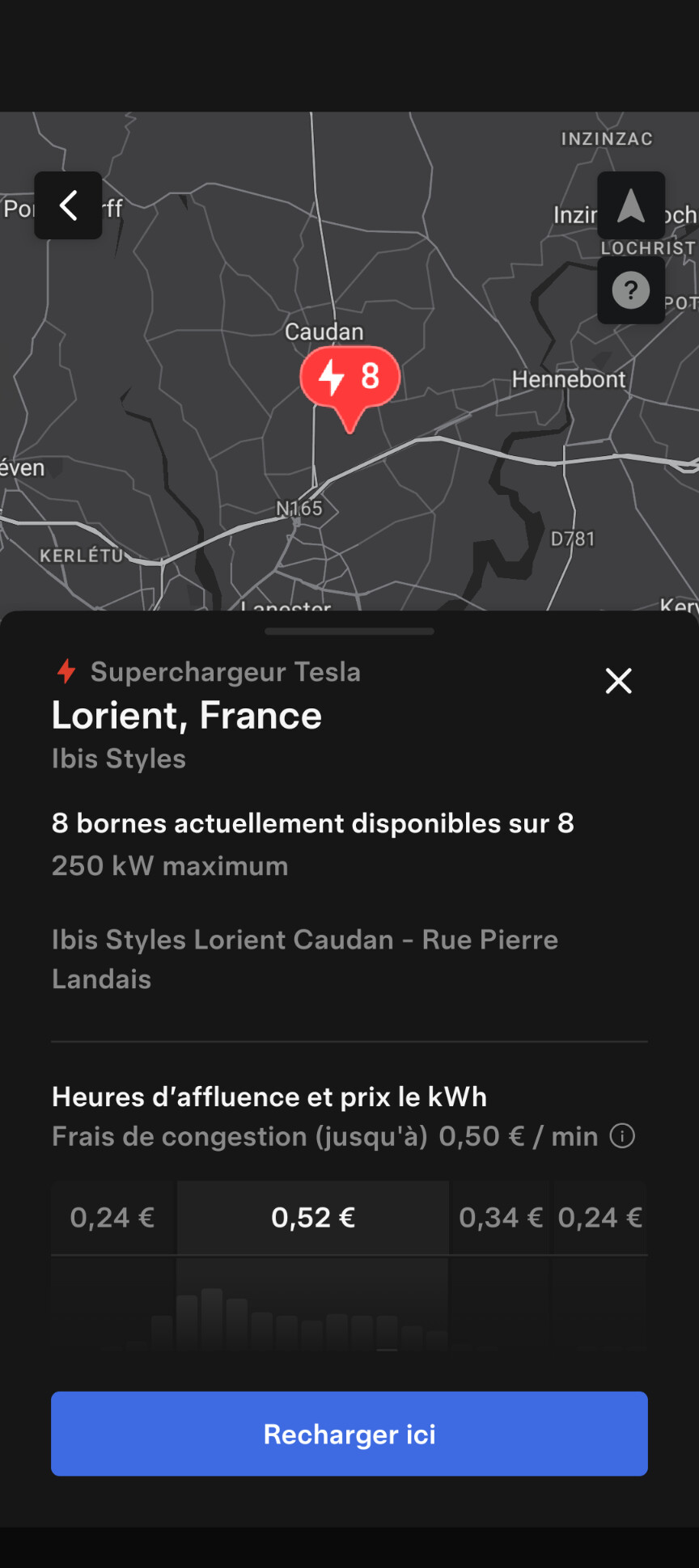Screen dimensions: 699x1568
Task: Open the help question mark button
Action: pos(631,290)
